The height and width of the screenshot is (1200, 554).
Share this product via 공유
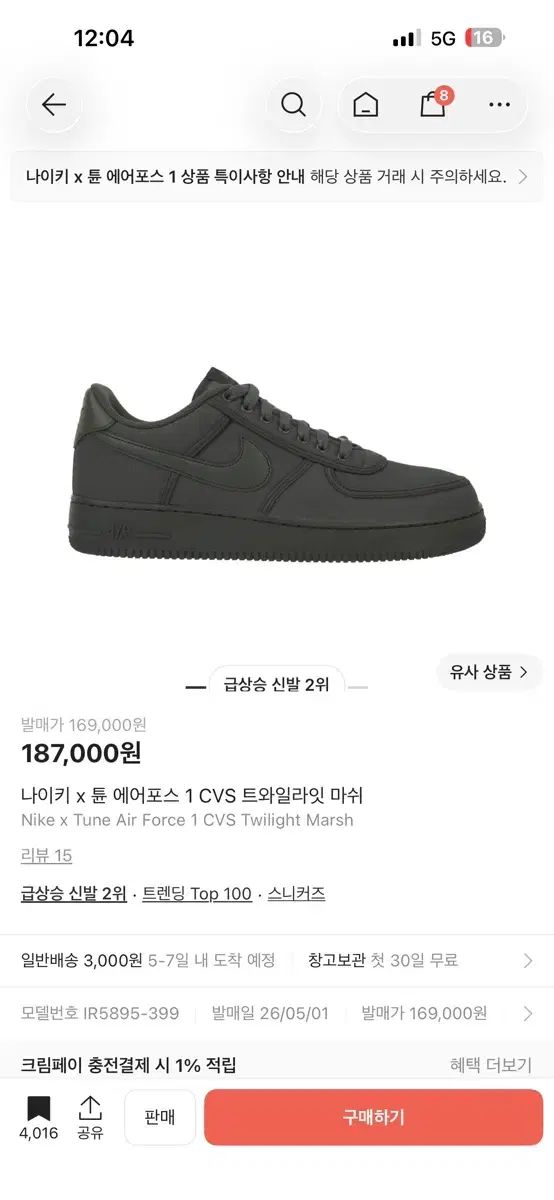click(x=91, y=1119)
